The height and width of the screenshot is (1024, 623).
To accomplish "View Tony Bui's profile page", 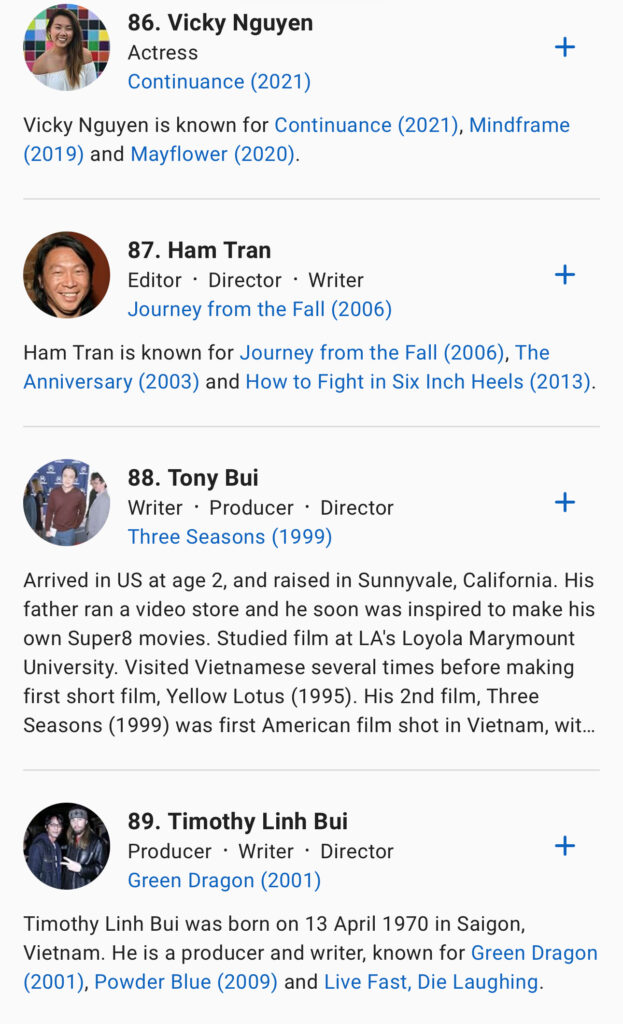I will pos(192,477).
